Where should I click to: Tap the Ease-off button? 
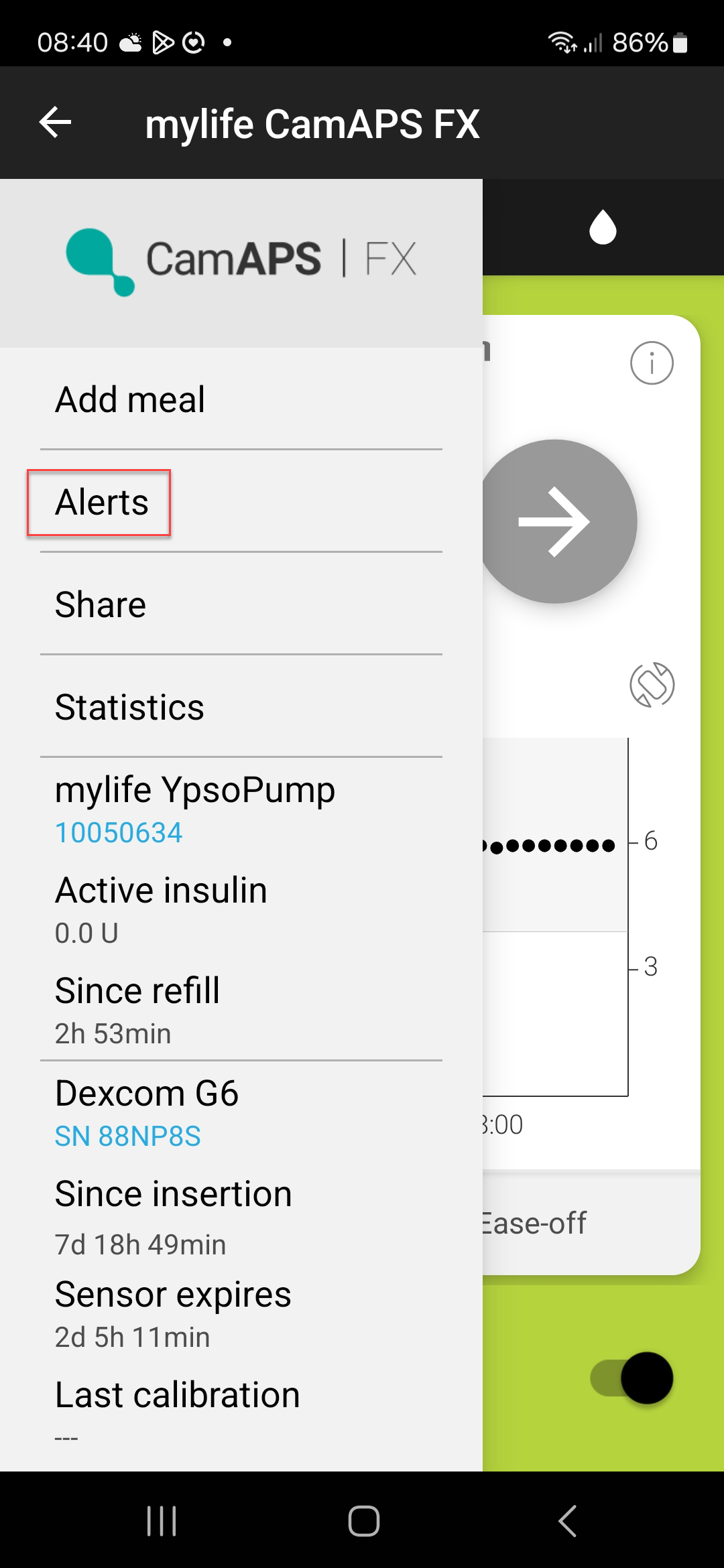tap(534, 1224)
